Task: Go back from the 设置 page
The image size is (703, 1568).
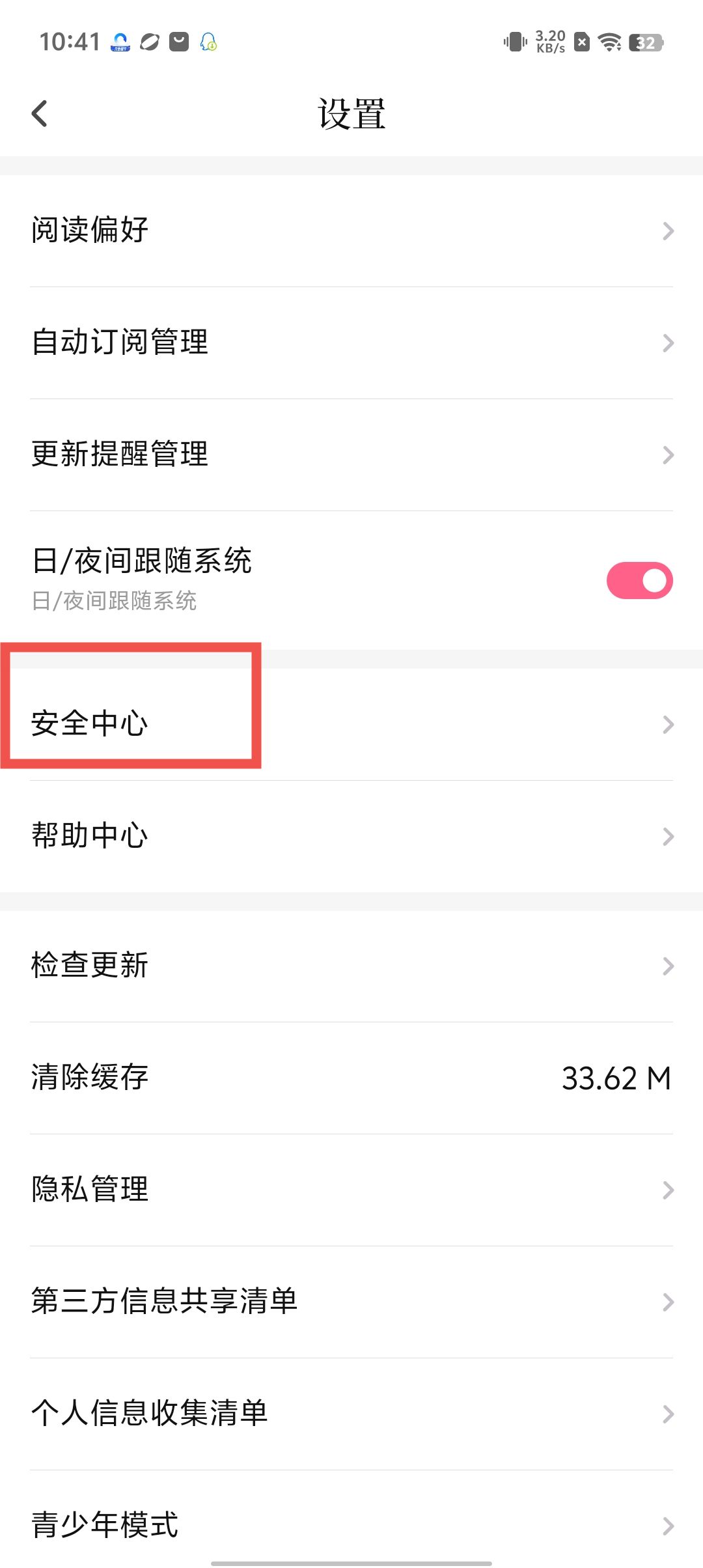Action: point(40,114)
